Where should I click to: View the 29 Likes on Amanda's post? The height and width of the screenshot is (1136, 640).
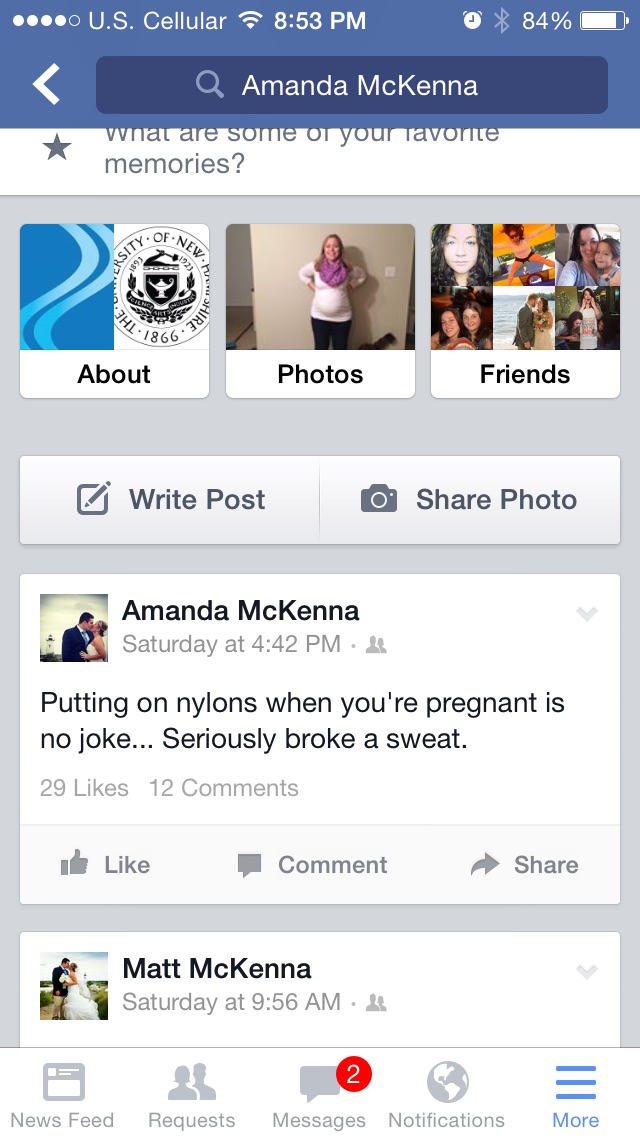[x=84, y=788]
